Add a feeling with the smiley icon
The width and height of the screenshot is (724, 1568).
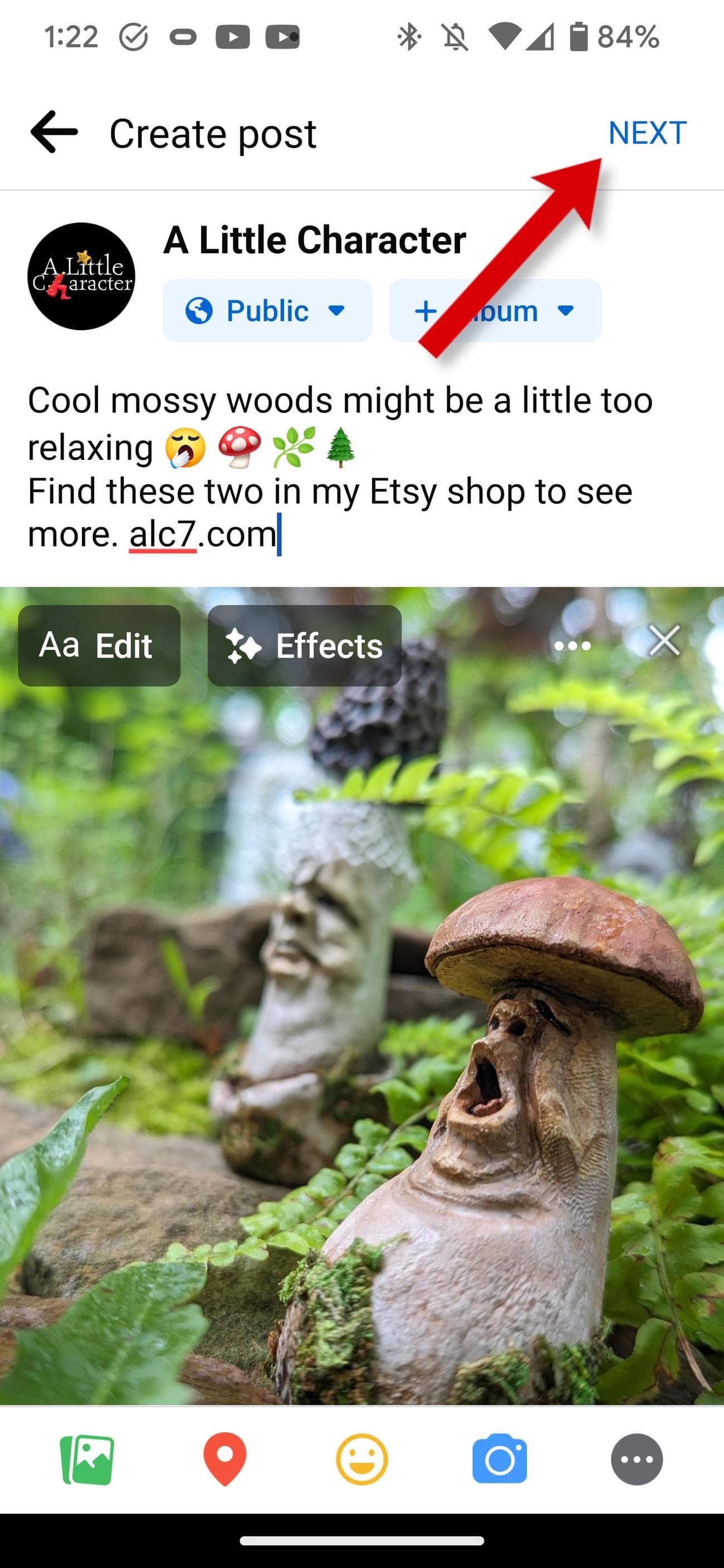[x=361, y=1459]
